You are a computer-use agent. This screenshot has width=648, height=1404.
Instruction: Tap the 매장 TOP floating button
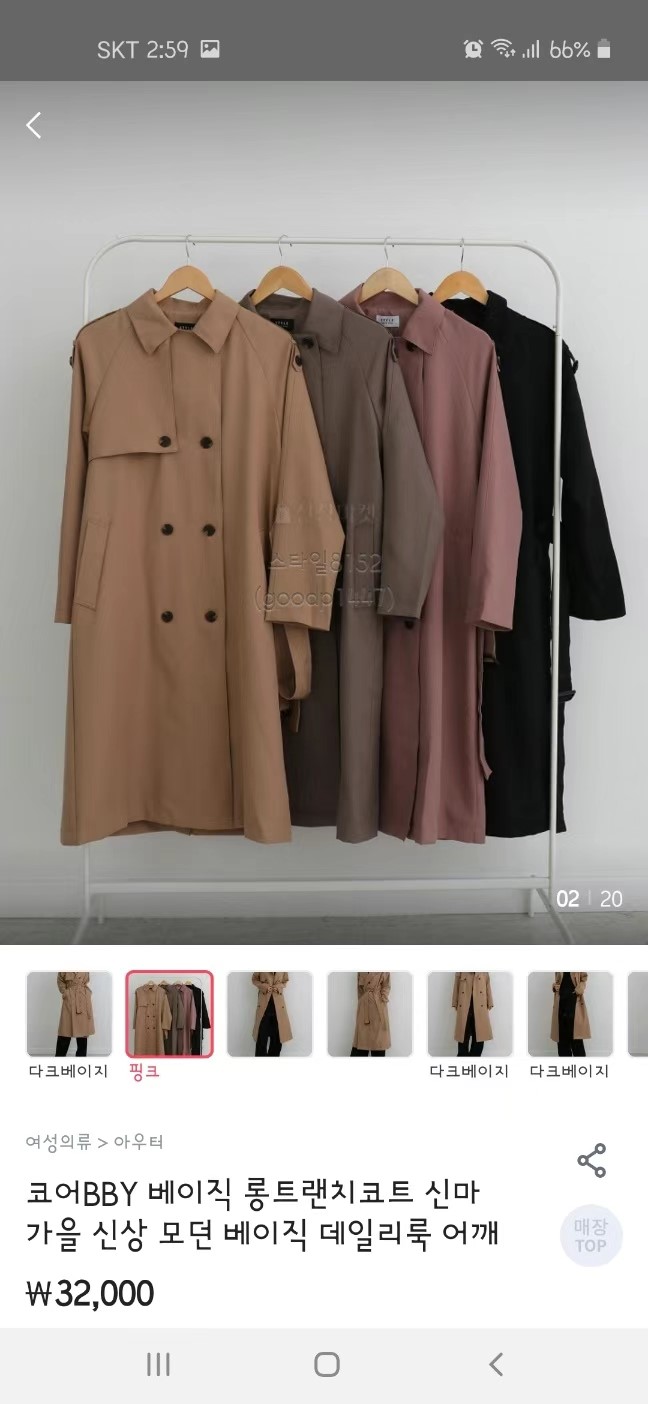pyautogui.click(x=590, y=1236)
